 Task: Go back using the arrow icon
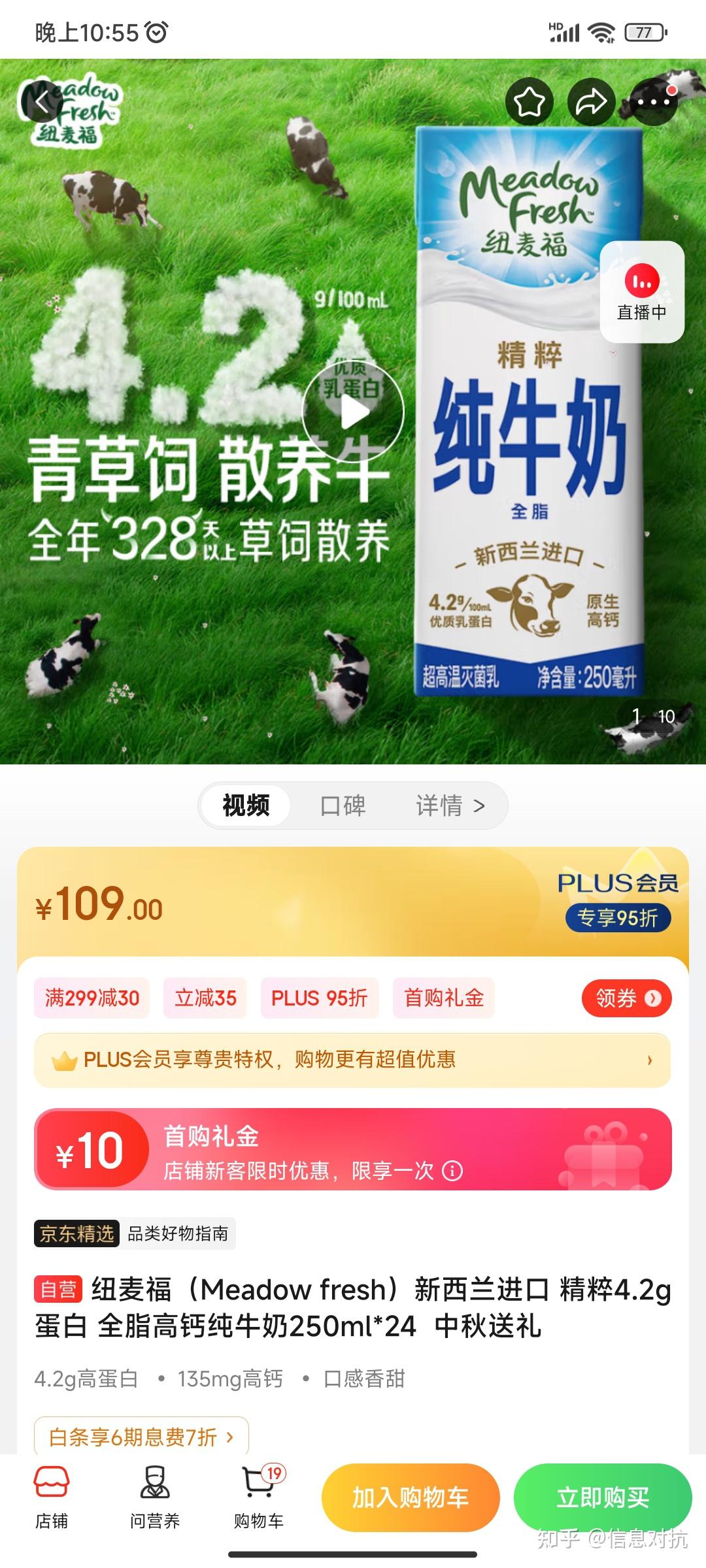[42, 102]
